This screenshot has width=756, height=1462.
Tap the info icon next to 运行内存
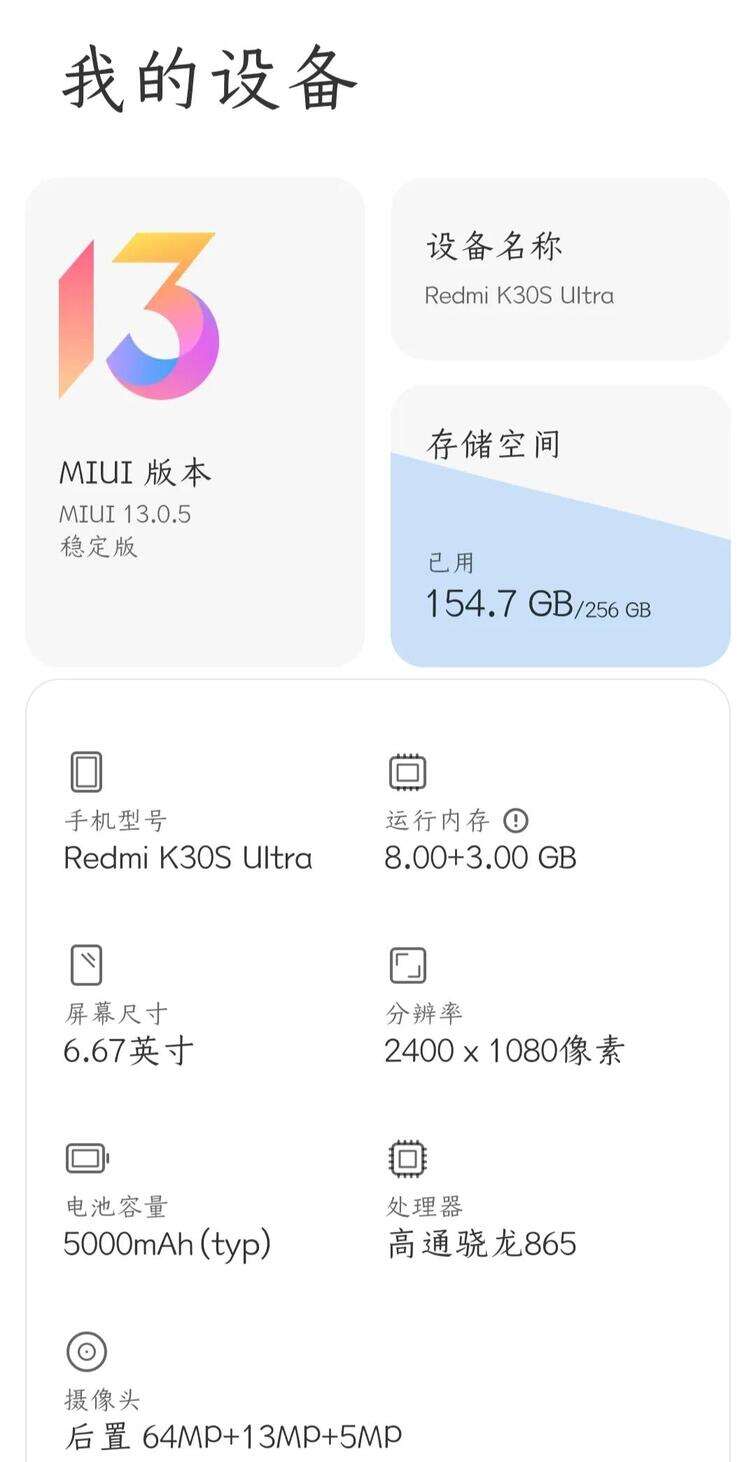[515, 821]
